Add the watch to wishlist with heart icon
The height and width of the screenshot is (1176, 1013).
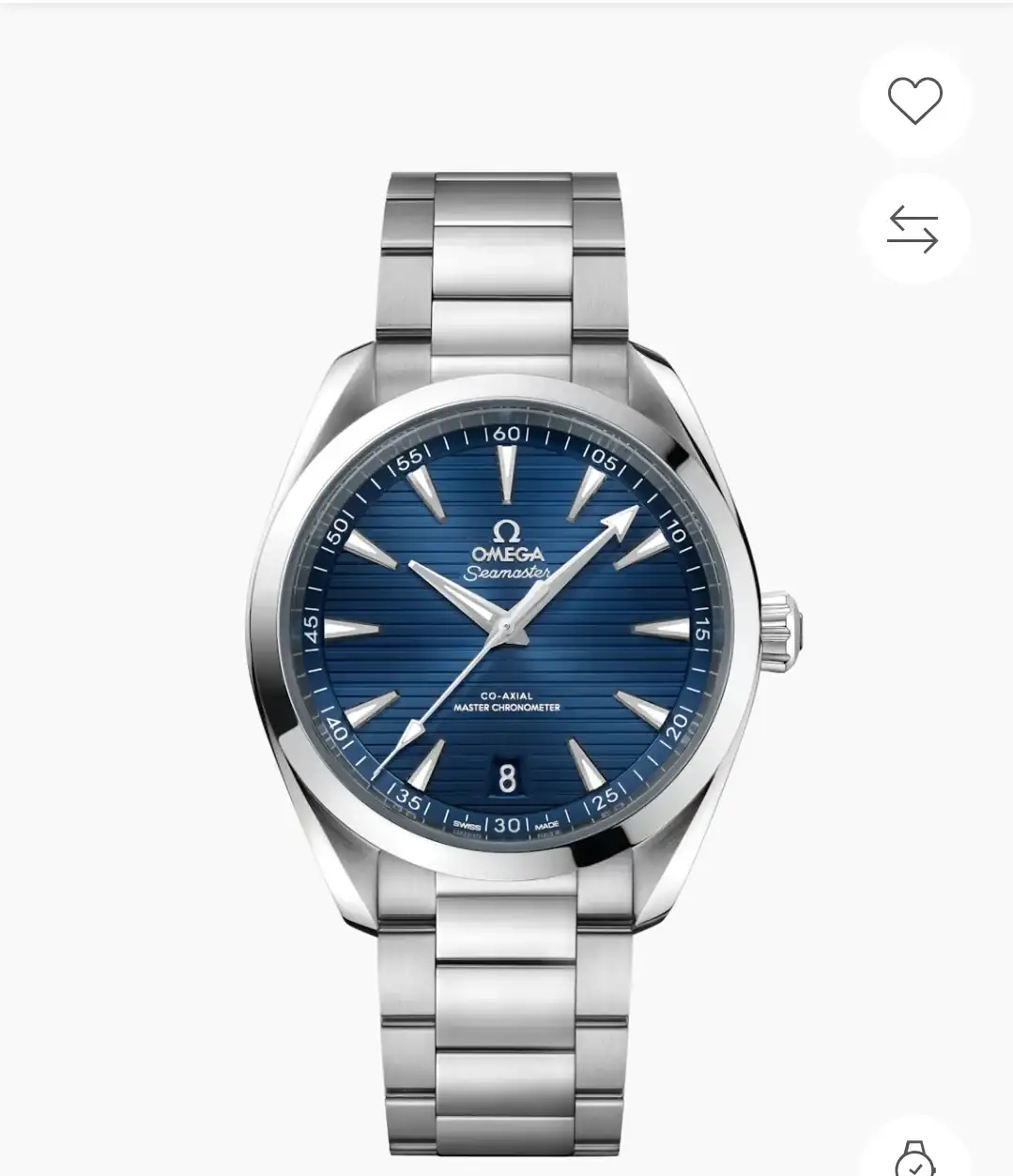pyautogui.click(x=914, y=100)
